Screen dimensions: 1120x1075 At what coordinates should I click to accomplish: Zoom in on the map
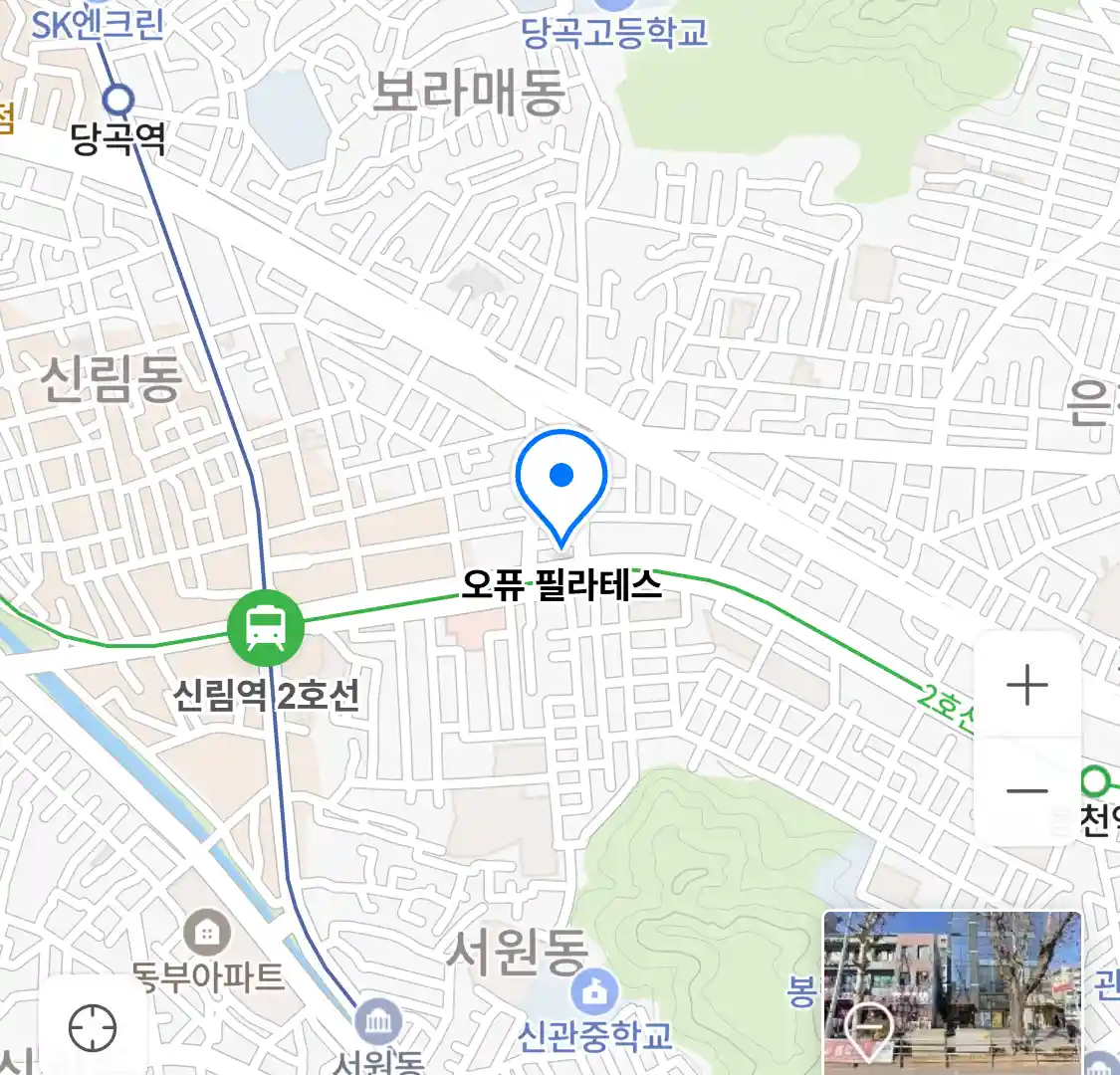tap(1026, 686)
